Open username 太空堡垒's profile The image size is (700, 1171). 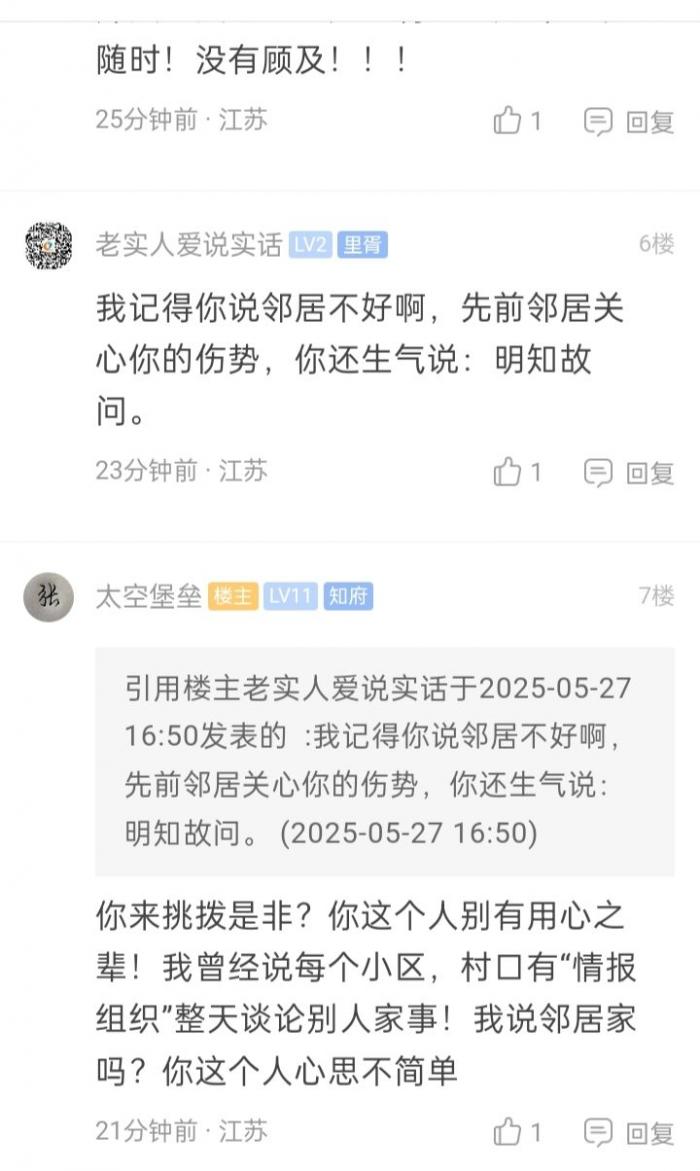pyautogui.click(x=148, y=597)
